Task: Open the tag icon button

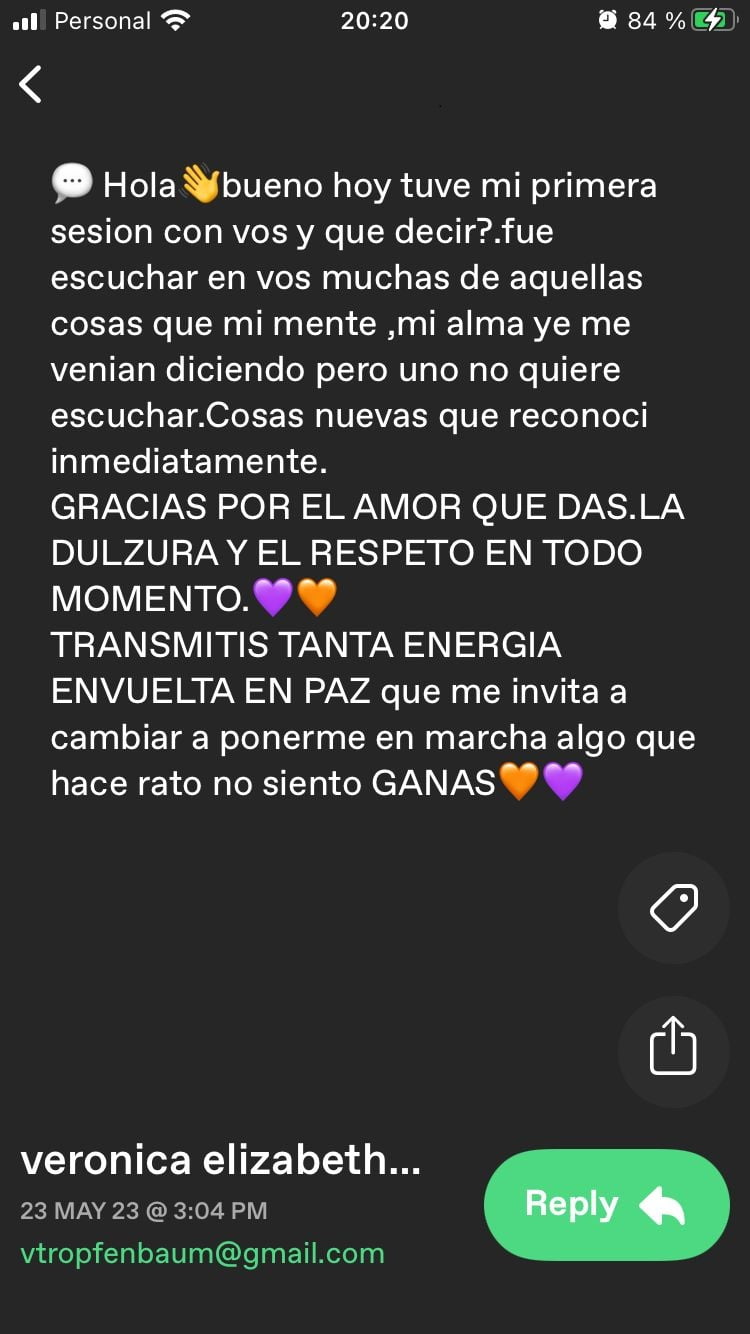Action: click(x=673, y=908)
